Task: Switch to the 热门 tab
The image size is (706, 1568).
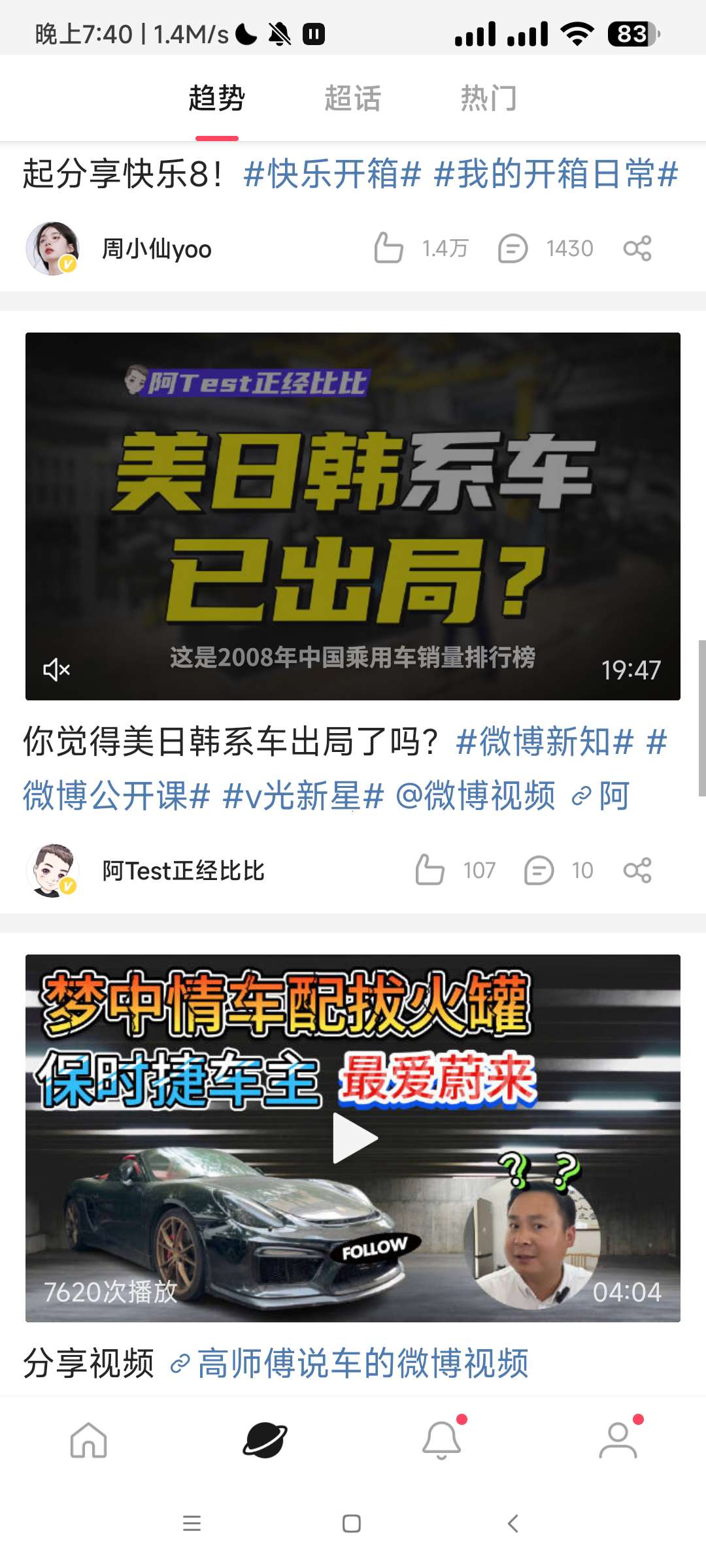Action: pyautogui.click(x=488, y=99)
